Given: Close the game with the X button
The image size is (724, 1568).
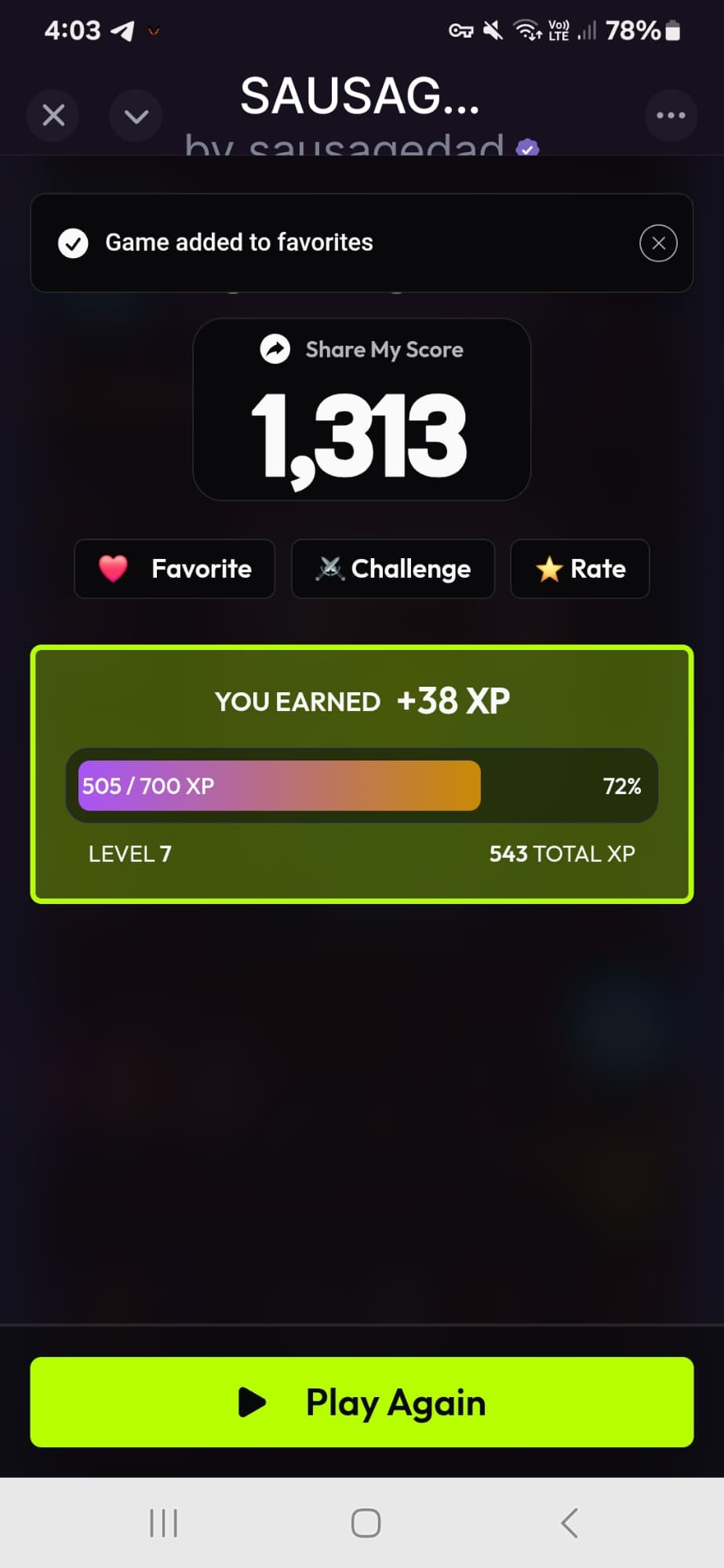Looking at the screenshot, I should click(x=53, y=115).
